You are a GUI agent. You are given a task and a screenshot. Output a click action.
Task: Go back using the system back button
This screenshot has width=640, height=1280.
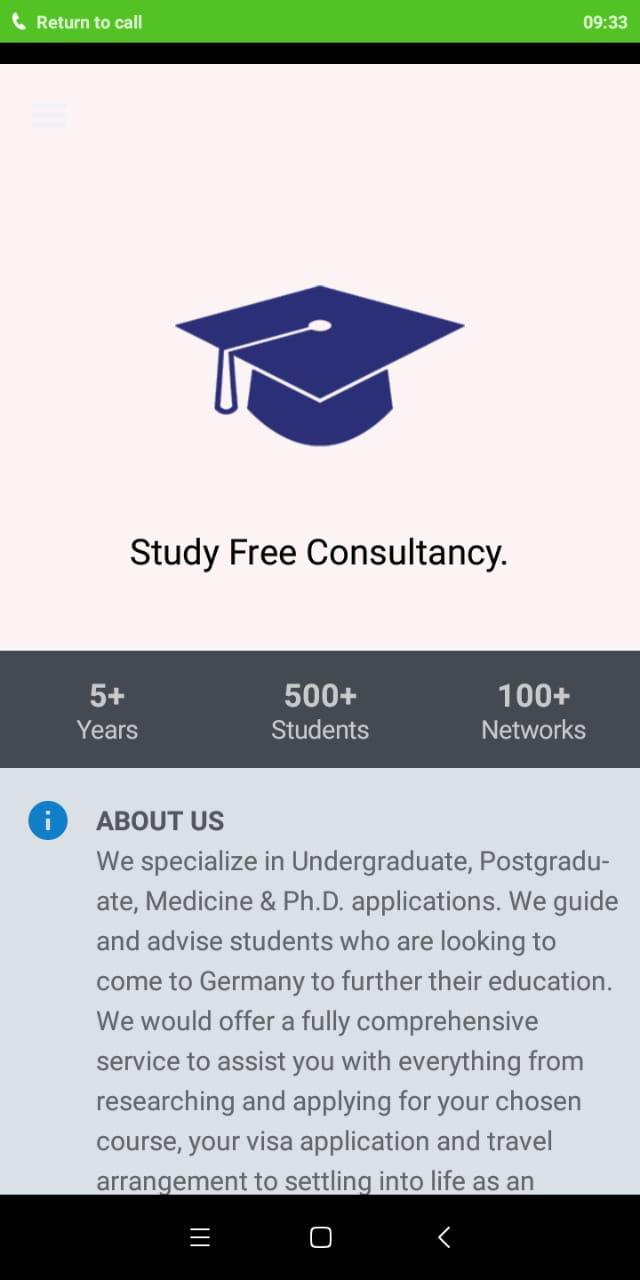(444, 1237)
